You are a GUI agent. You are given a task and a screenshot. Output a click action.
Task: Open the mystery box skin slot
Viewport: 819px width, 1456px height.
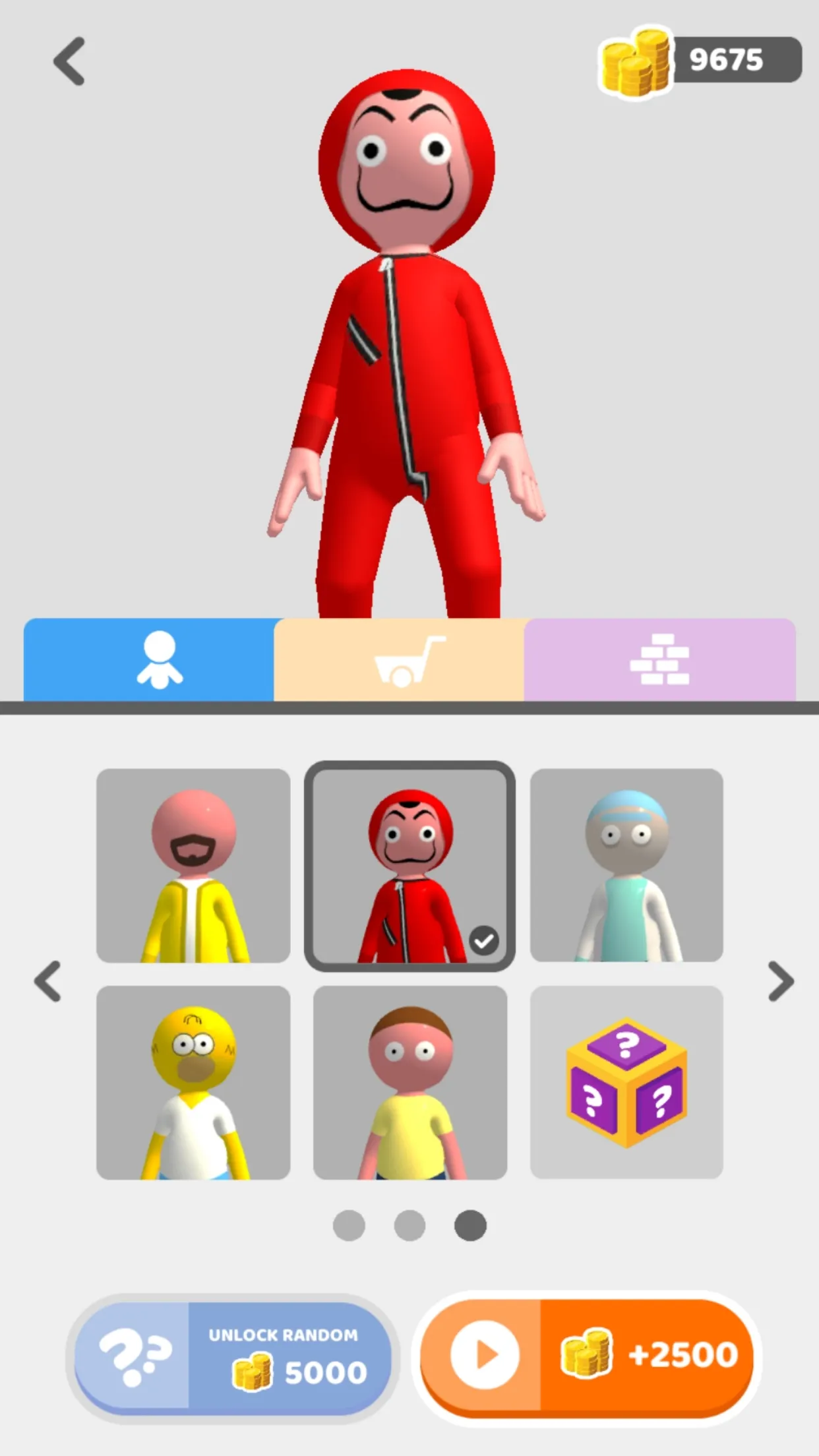point(625,1081)
